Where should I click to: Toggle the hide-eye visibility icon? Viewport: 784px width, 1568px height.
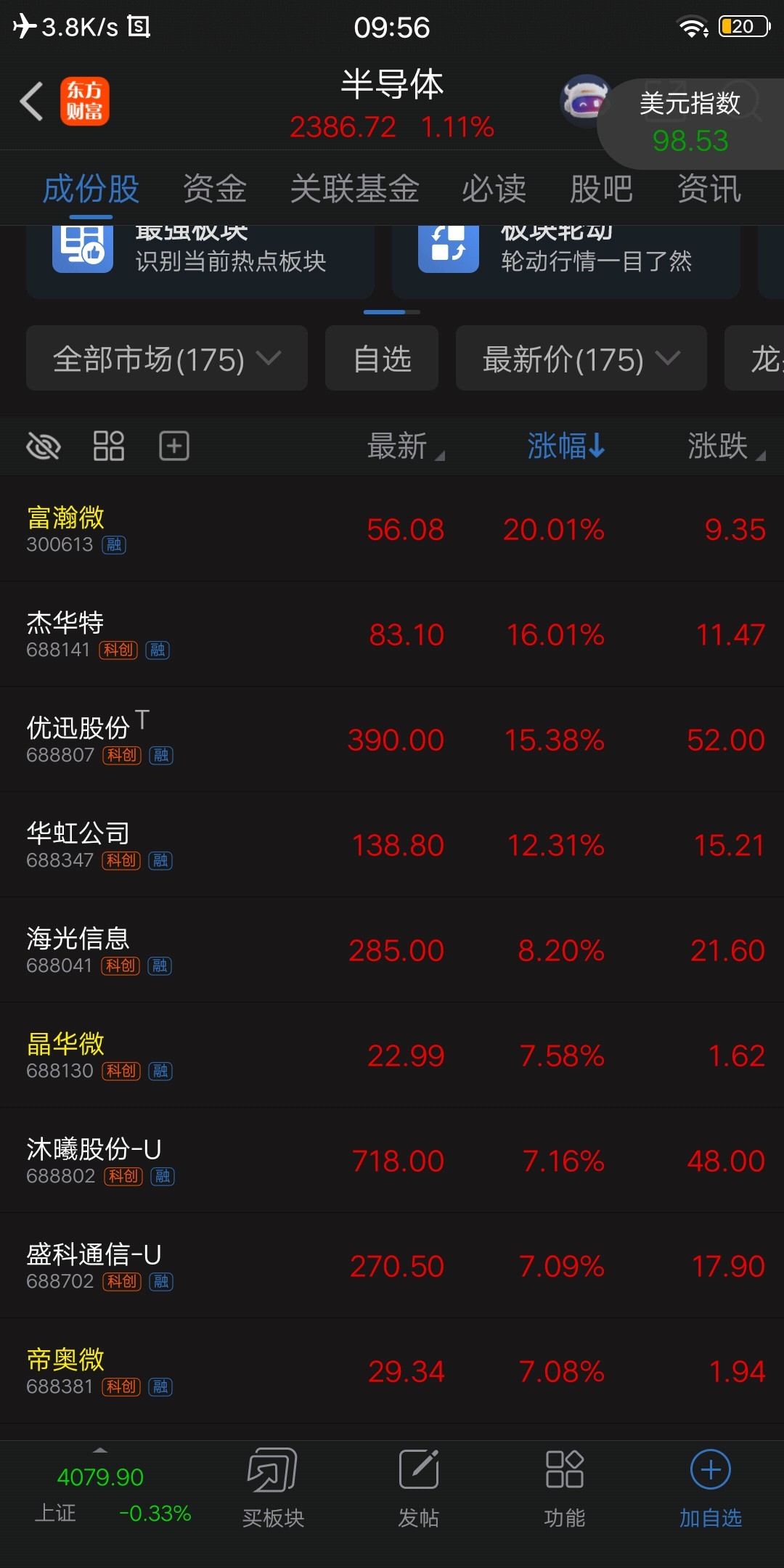click(x=44, y=446)
